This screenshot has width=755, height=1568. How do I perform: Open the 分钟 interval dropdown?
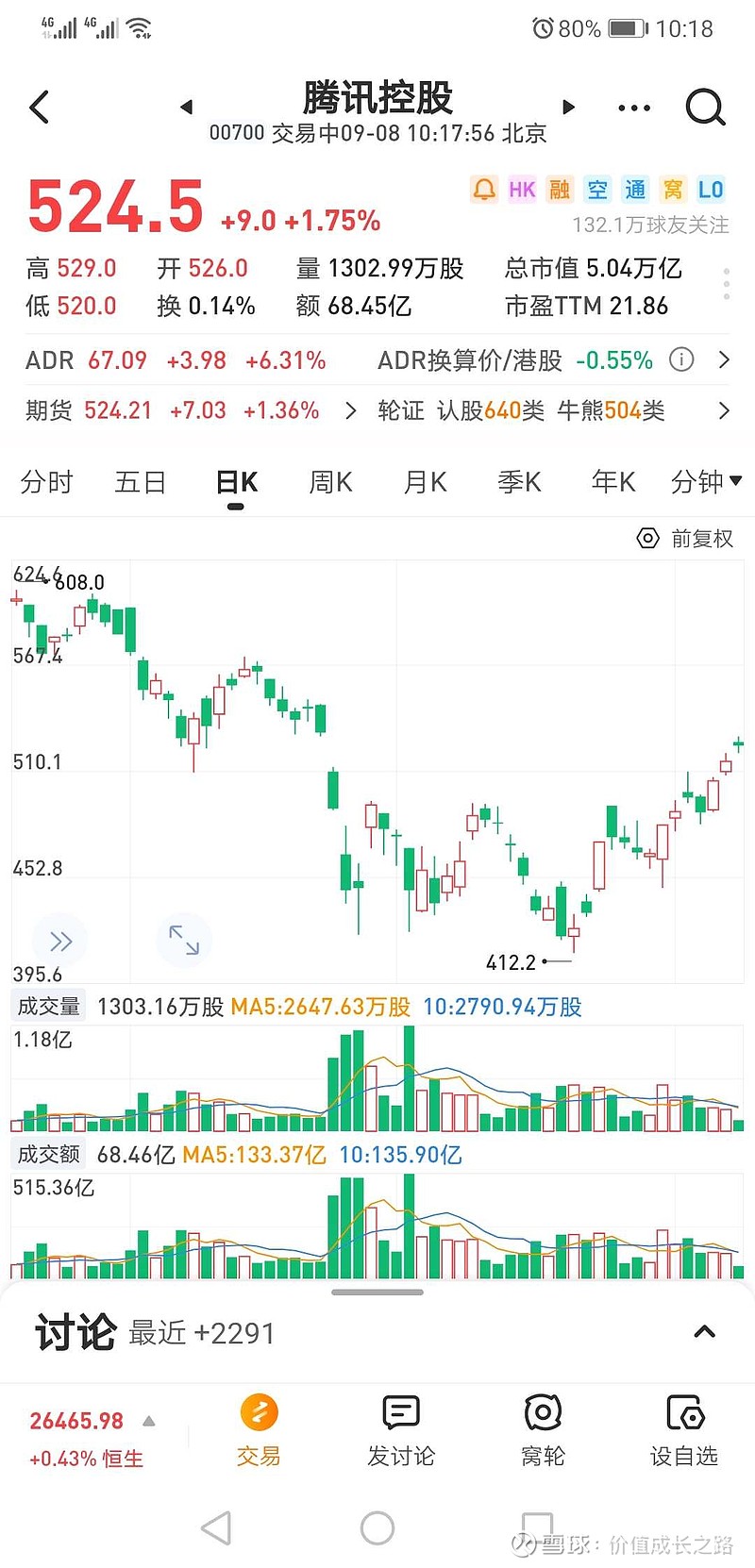(x=705, y=483)
